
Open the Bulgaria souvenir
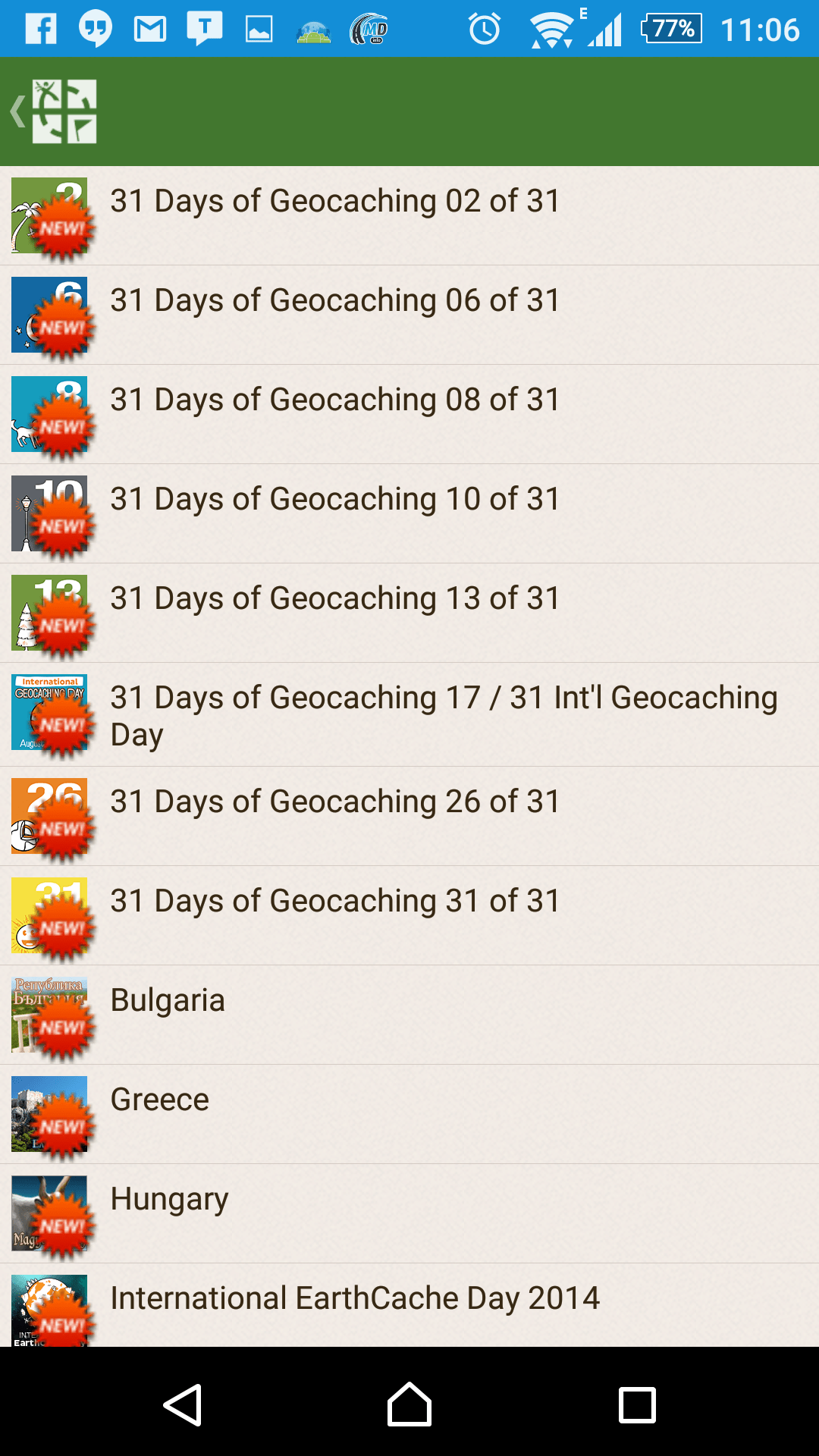pyautogui.click(x=409, y=1015)
